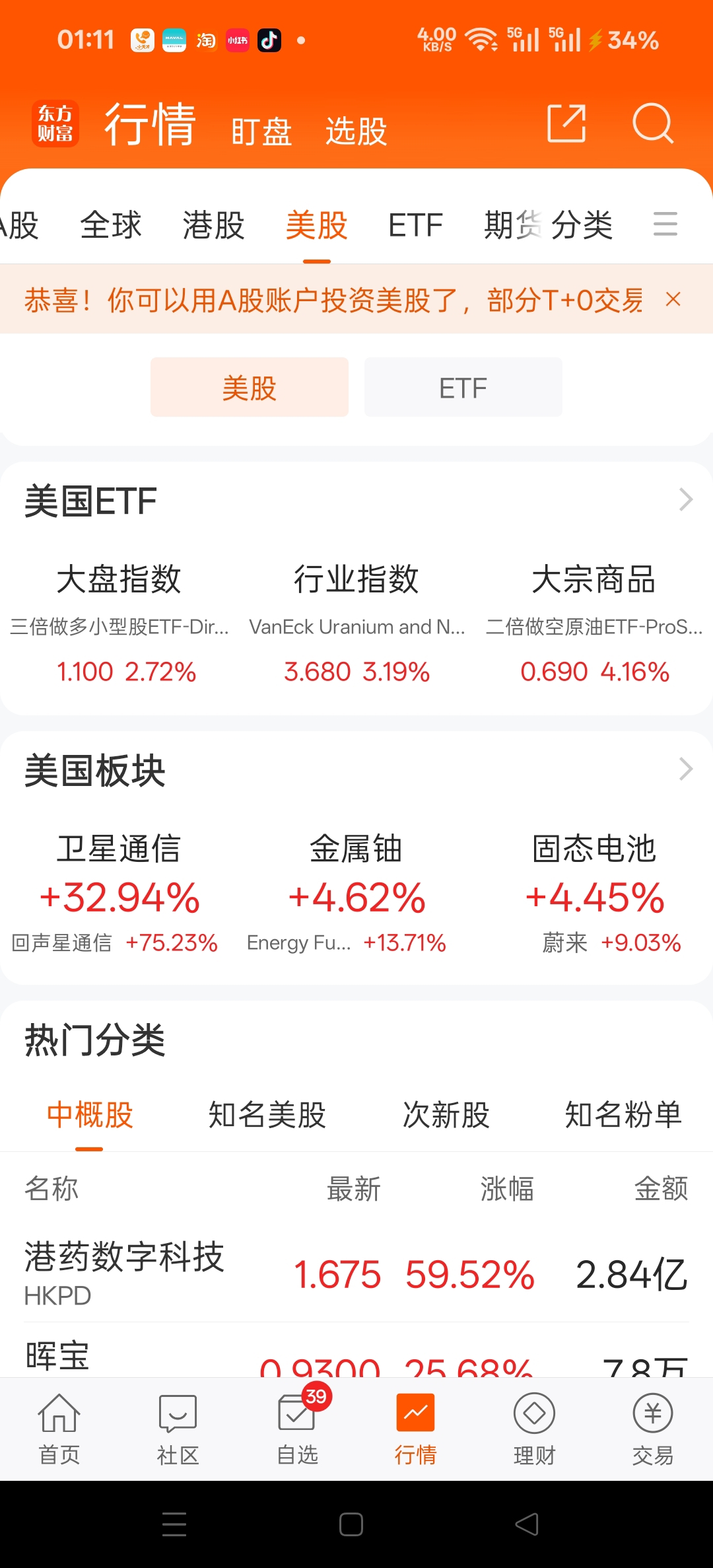Open the 美国ETF section arrow

[686, 500]
